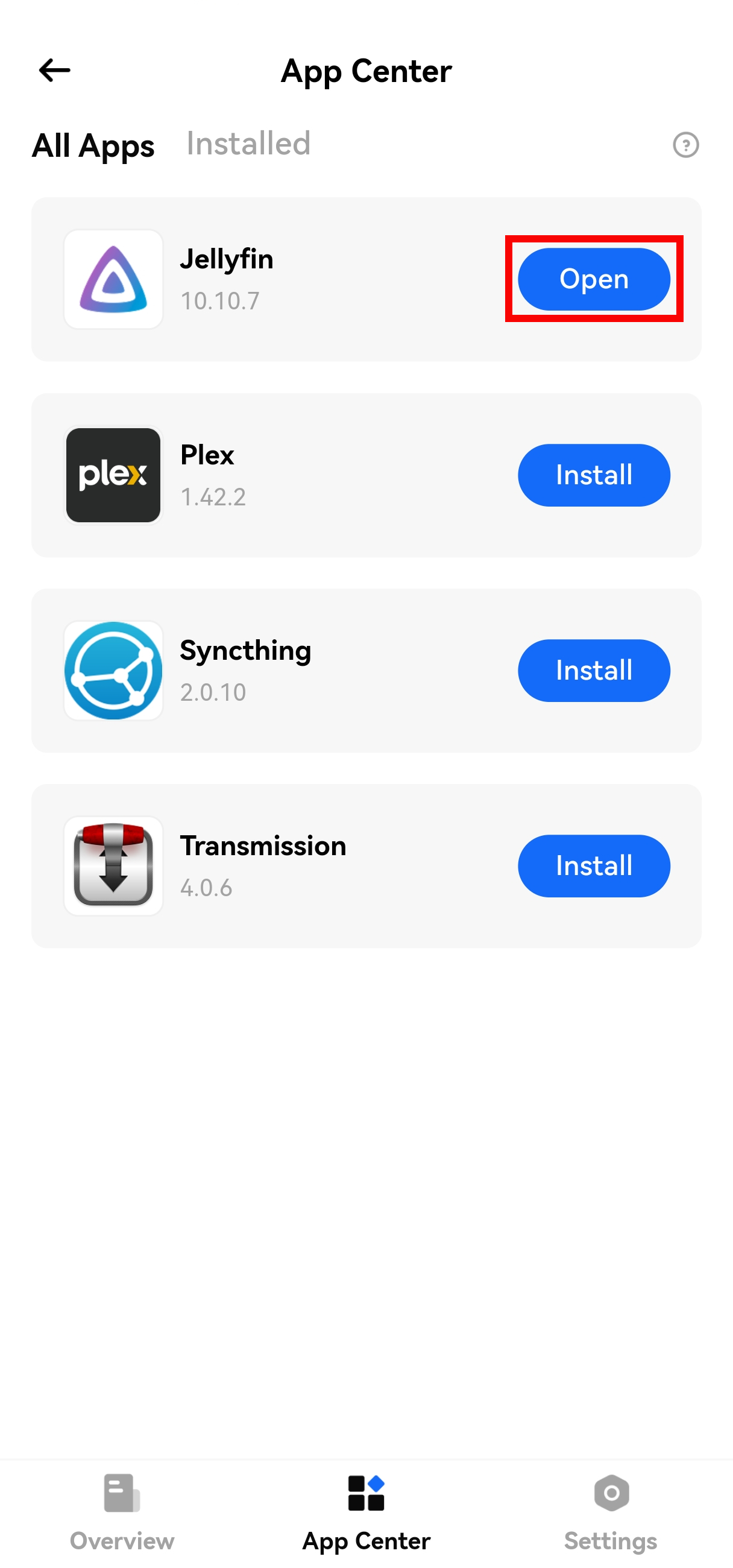Install Transmission
Screen dimensions: 733x1568
tap(593, 866)
